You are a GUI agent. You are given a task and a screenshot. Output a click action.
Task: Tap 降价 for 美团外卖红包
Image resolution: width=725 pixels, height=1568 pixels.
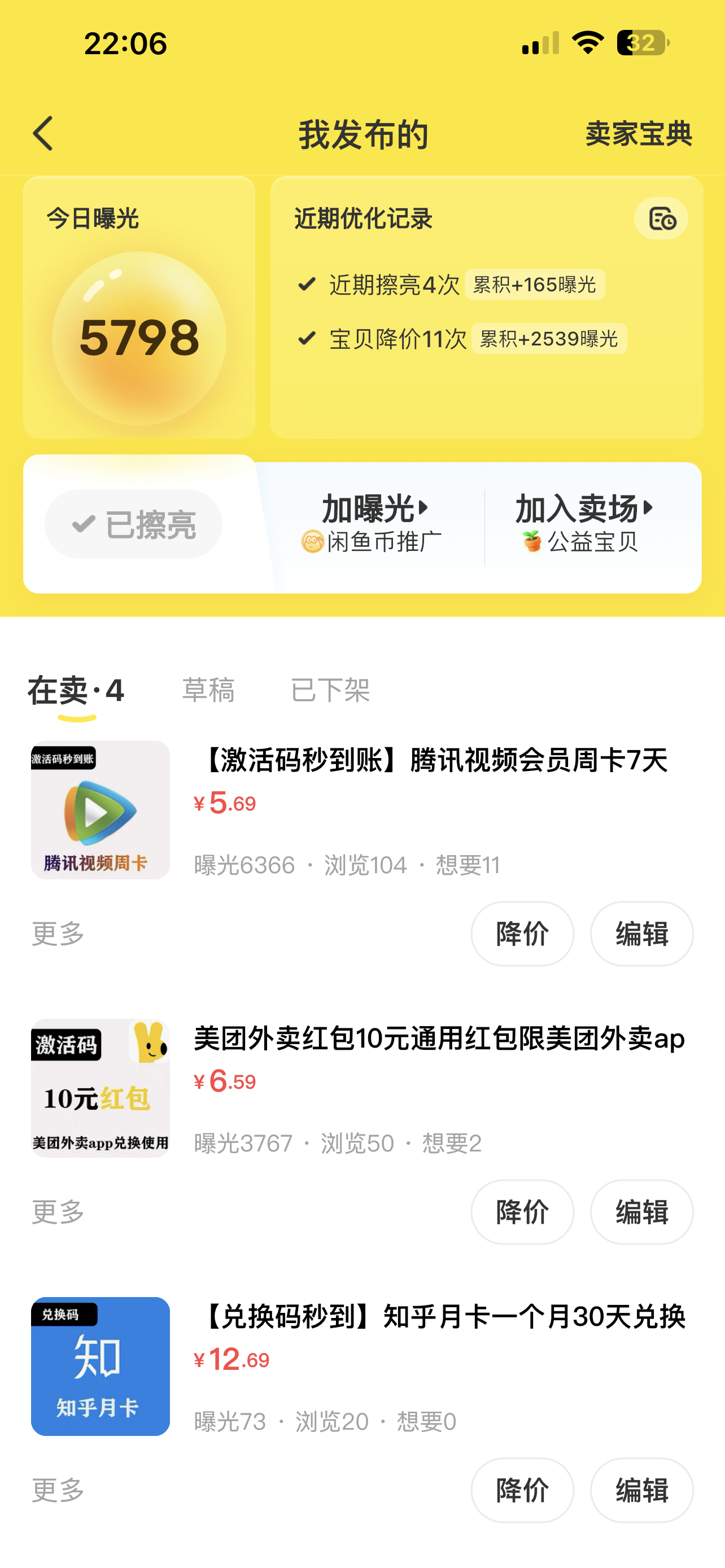click(x=522, y=1212)
